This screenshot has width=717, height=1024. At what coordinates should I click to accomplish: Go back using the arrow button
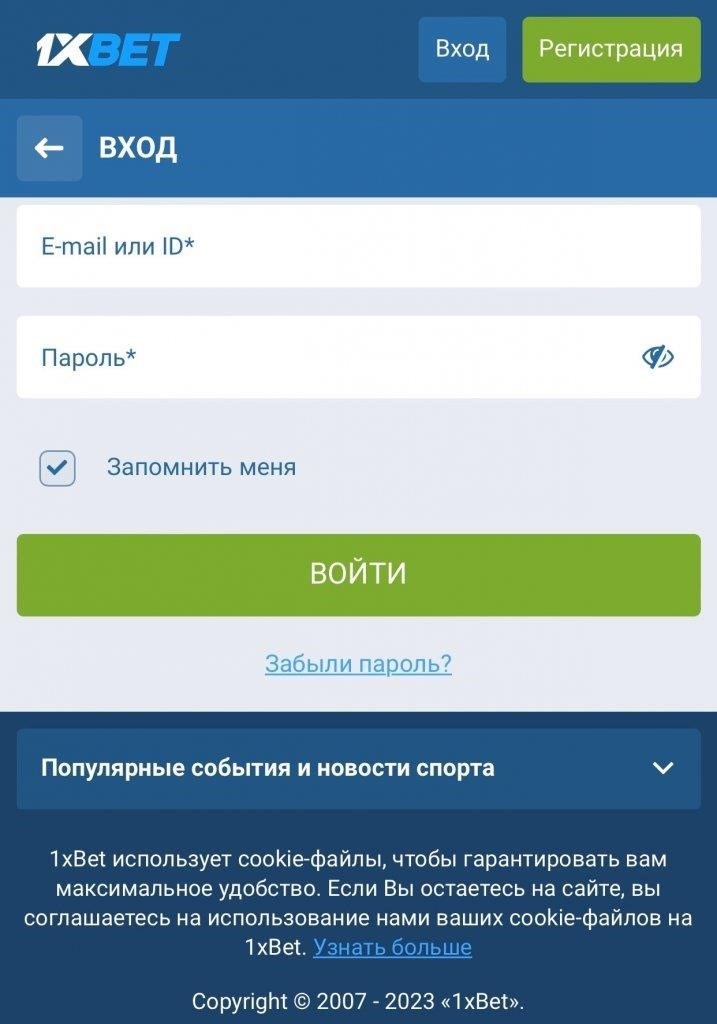[49, 148]
